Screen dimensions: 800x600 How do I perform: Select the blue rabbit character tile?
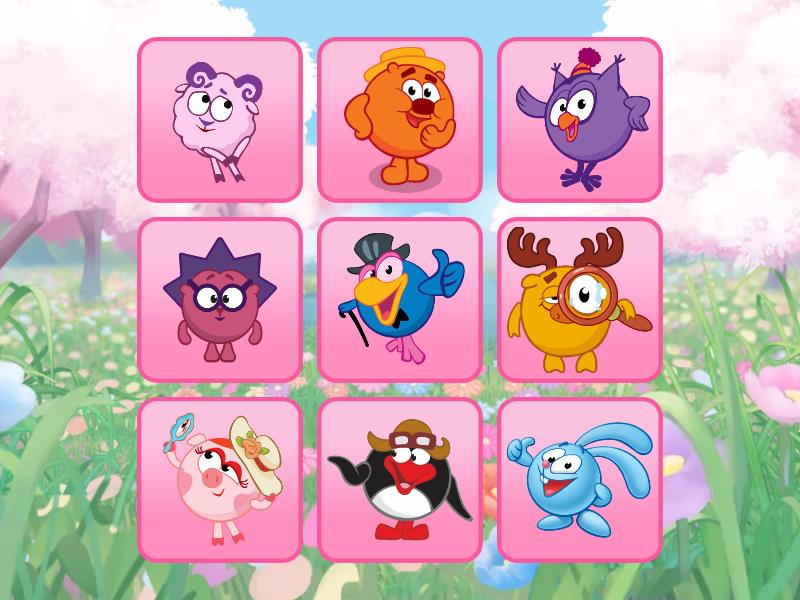pos(580,480)
